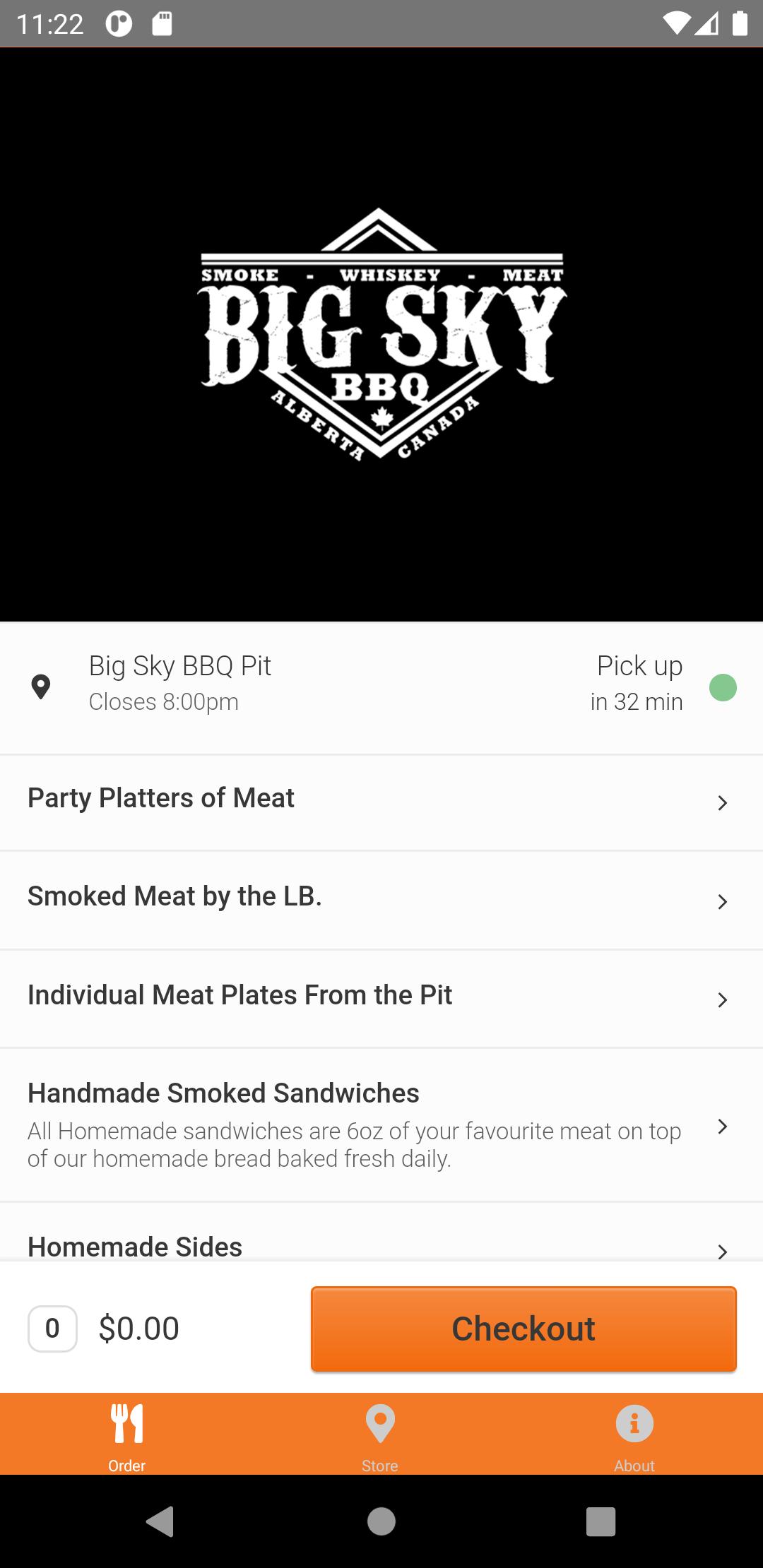The width and height of the screenshot is (763, 1568).
Task: Select the Order fork and knife icon
Action: [x=126, y=1423]
